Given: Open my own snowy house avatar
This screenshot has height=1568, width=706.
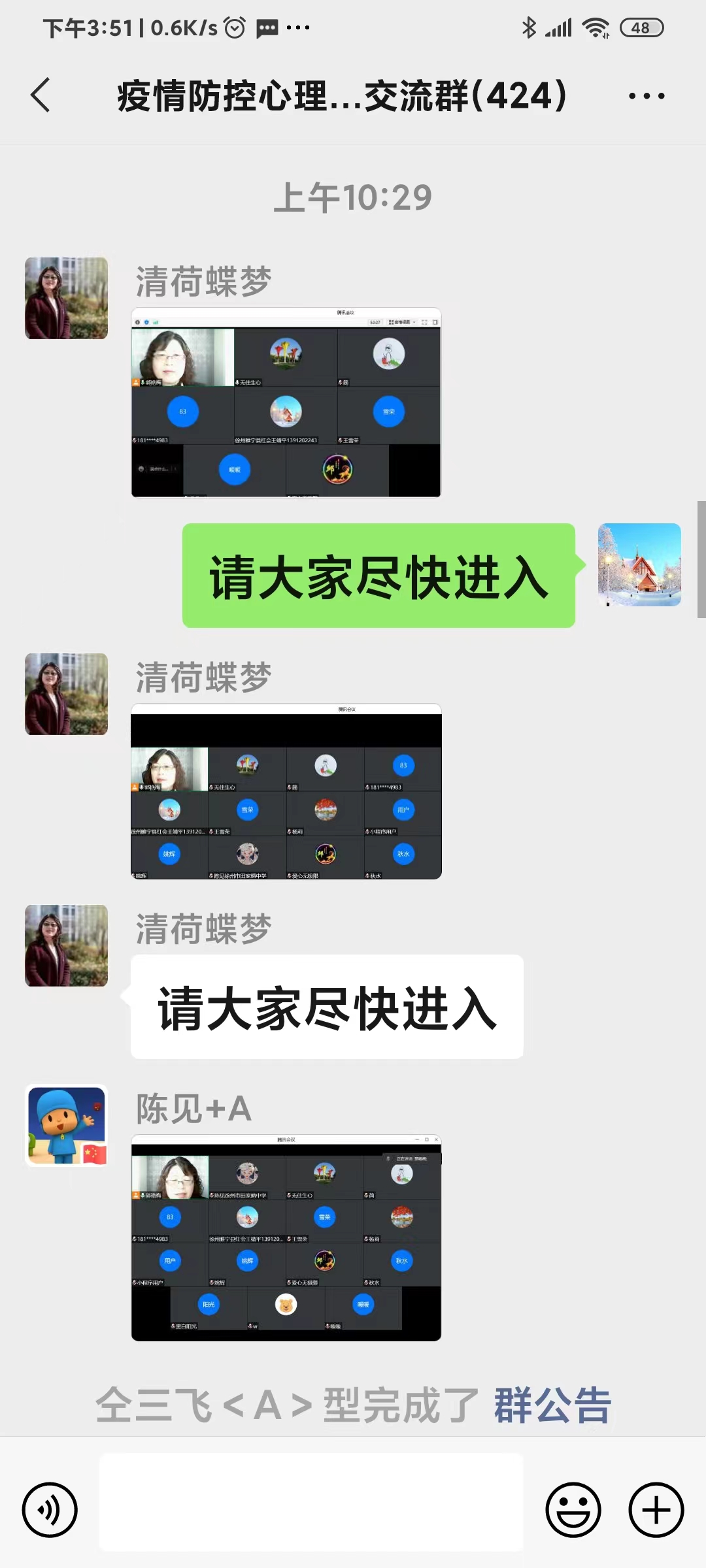Looking at the screenshot, I should (639, 565).
